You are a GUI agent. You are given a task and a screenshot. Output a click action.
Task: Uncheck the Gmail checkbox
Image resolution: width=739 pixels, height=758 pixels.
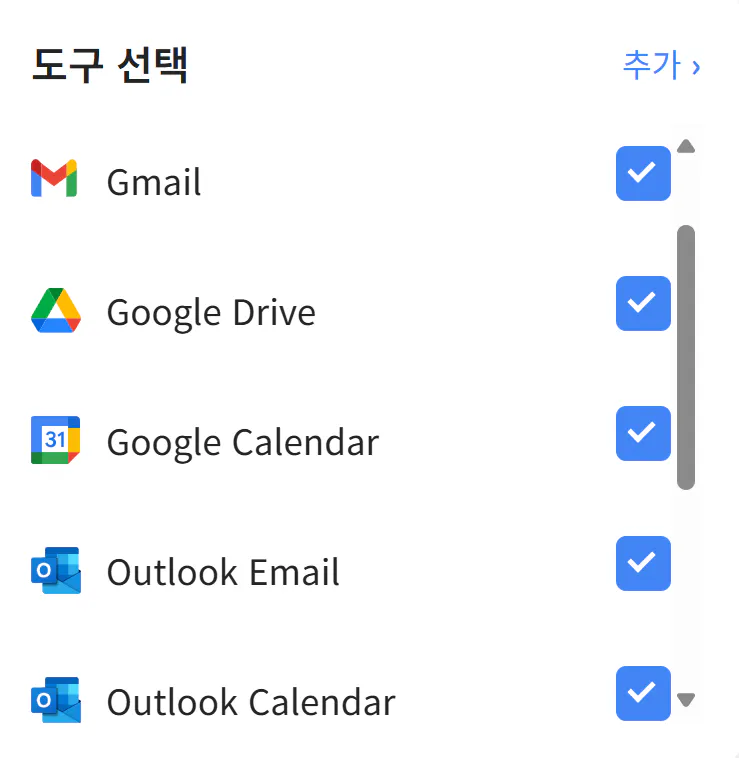coord(643,173)
